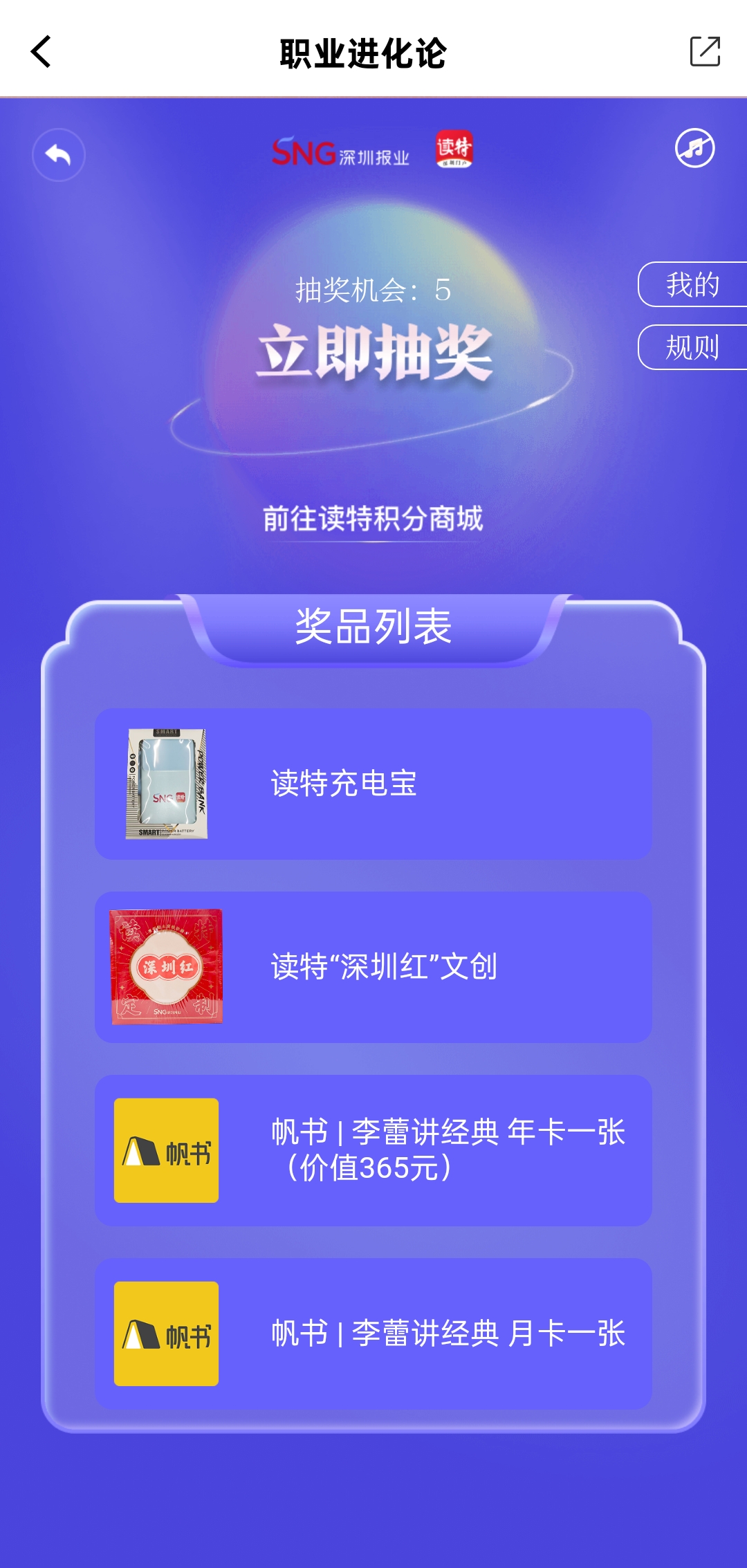
Task: Tap 立即抽奖 to draw a prize
Action: (374, 353)
